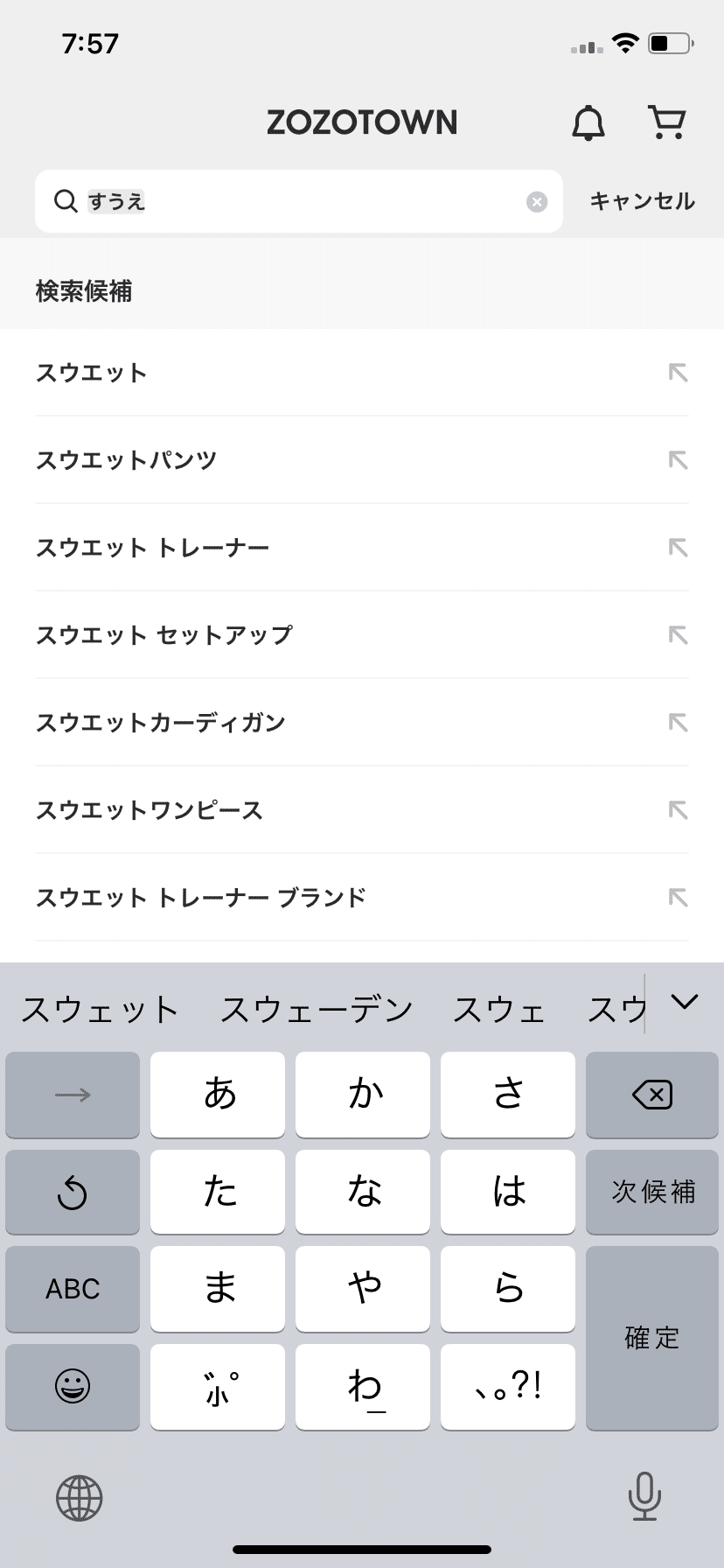Image resolution: width=724 pixels, height=1568 pixels.
Task: Choose the スウエットワンピース search suggestion
Action: pos(150,810)
